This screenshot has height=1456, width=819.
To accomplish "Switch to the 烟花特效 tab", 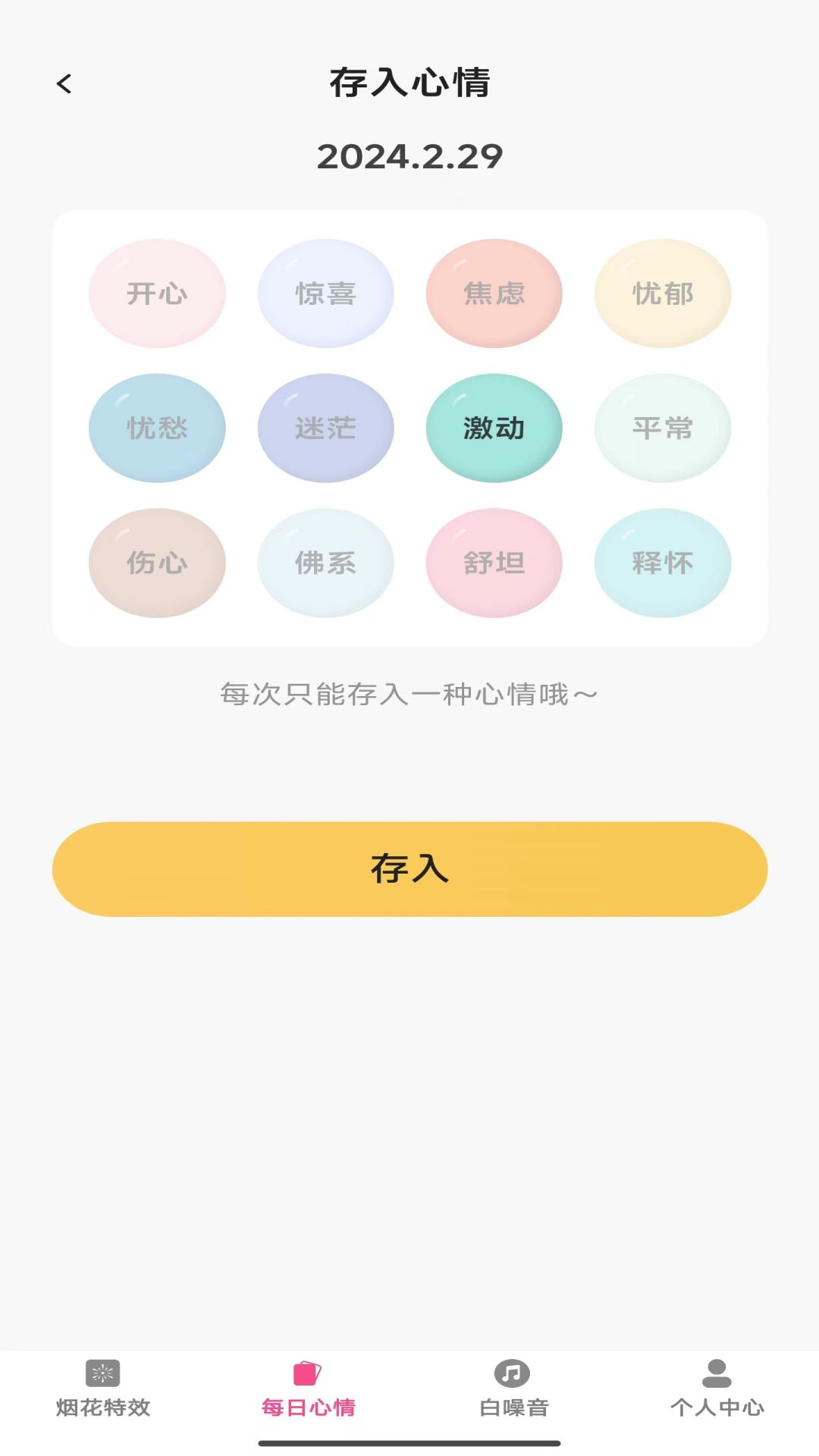I will click(103, 1389).
